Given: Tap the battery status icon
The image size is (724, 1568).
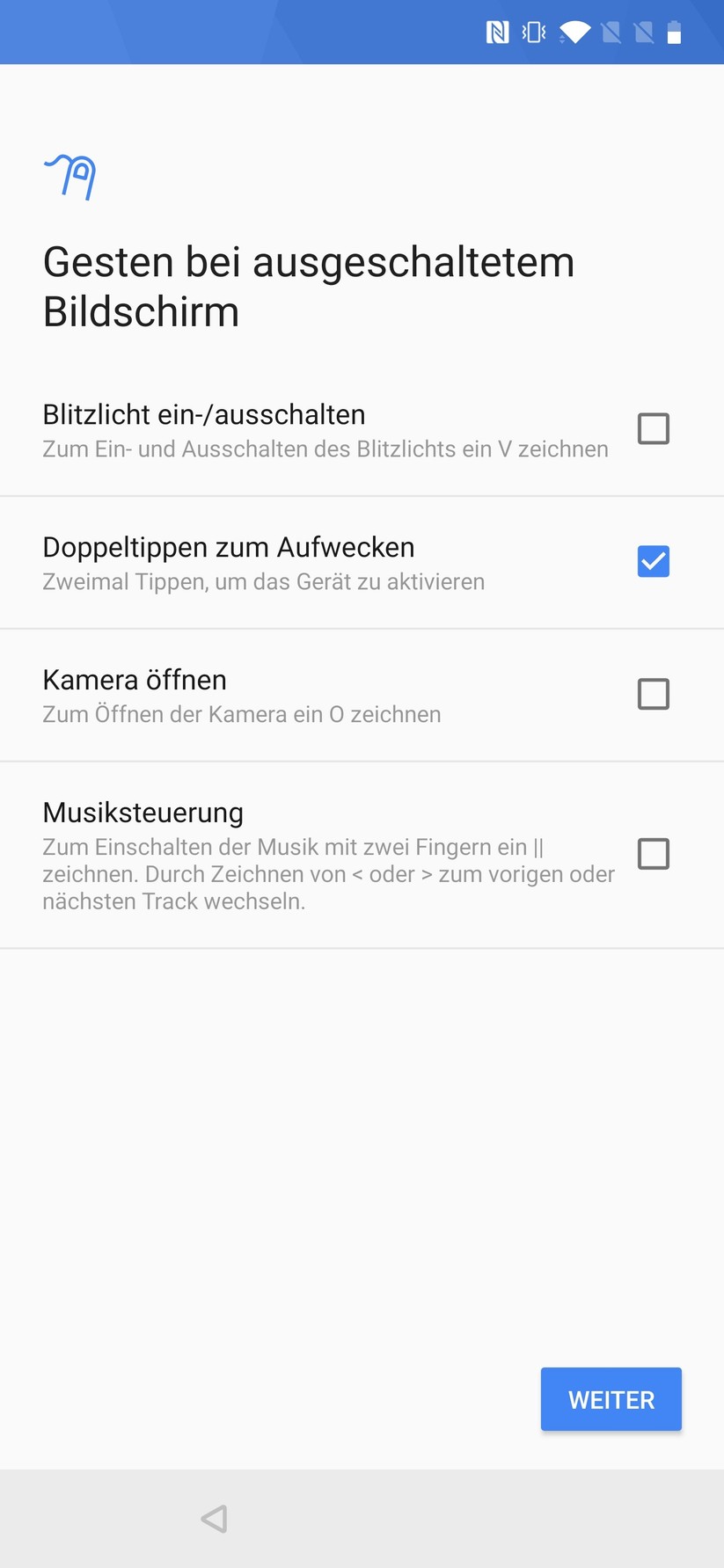Looking at the screenshot, I should pyautogui.click(x=676, y=32).
